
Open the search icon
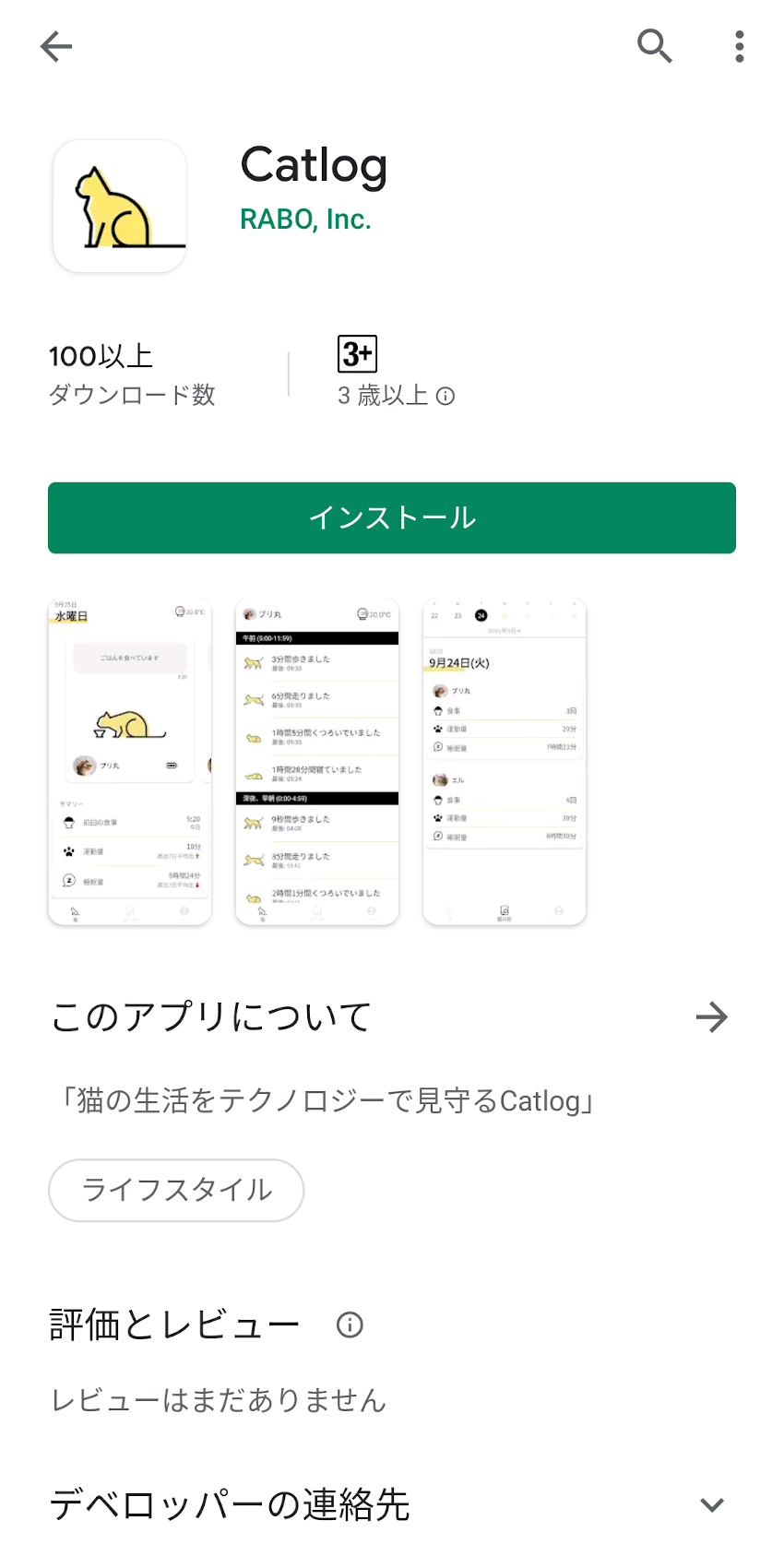(655, 46)
